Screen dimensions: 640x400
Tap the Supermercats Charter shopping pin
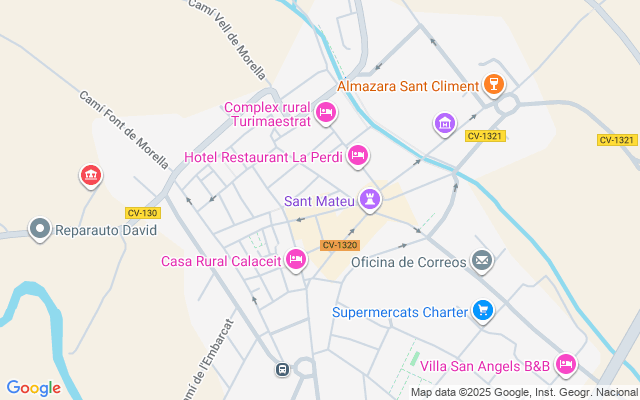[483, 311]
